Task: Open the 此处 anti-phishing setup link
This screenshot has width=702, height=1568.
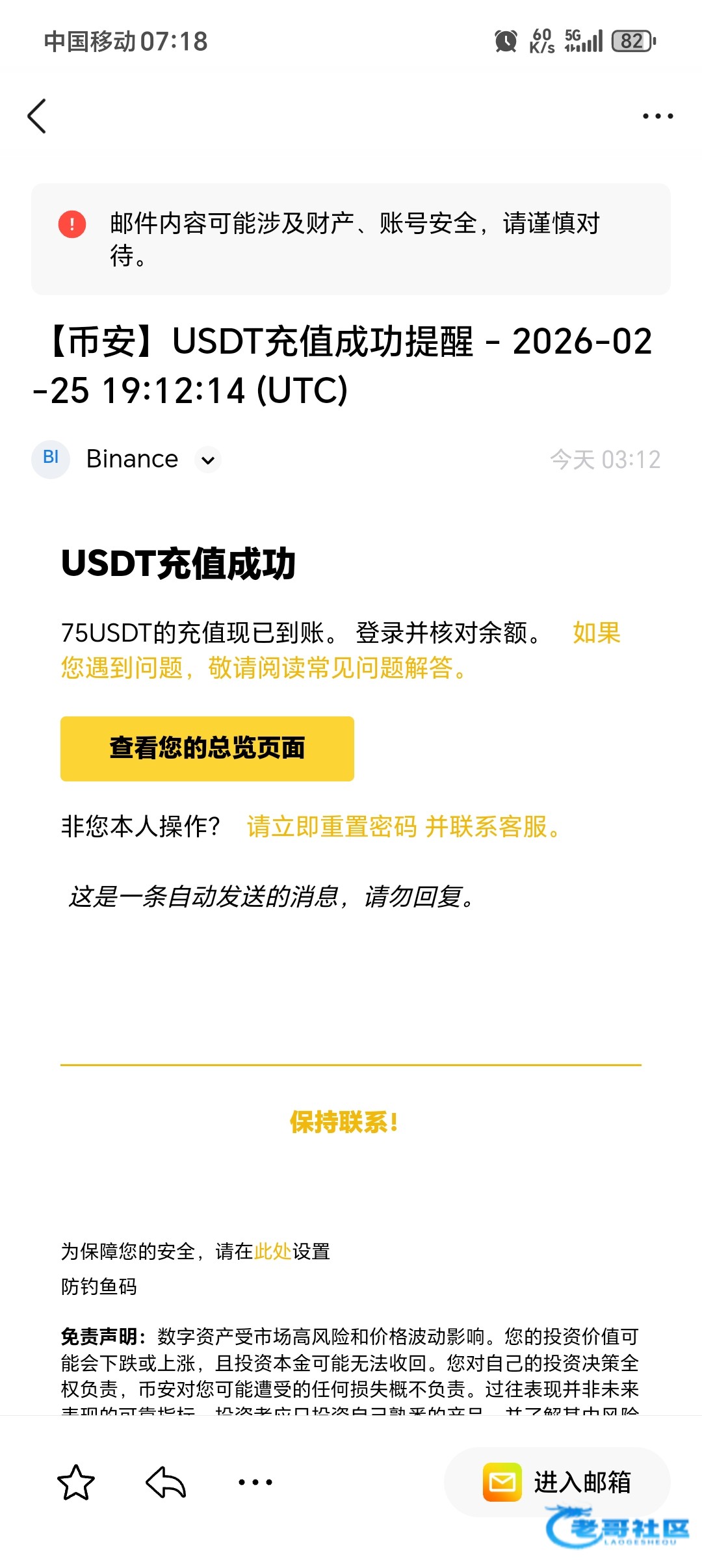Action: 272,1251
